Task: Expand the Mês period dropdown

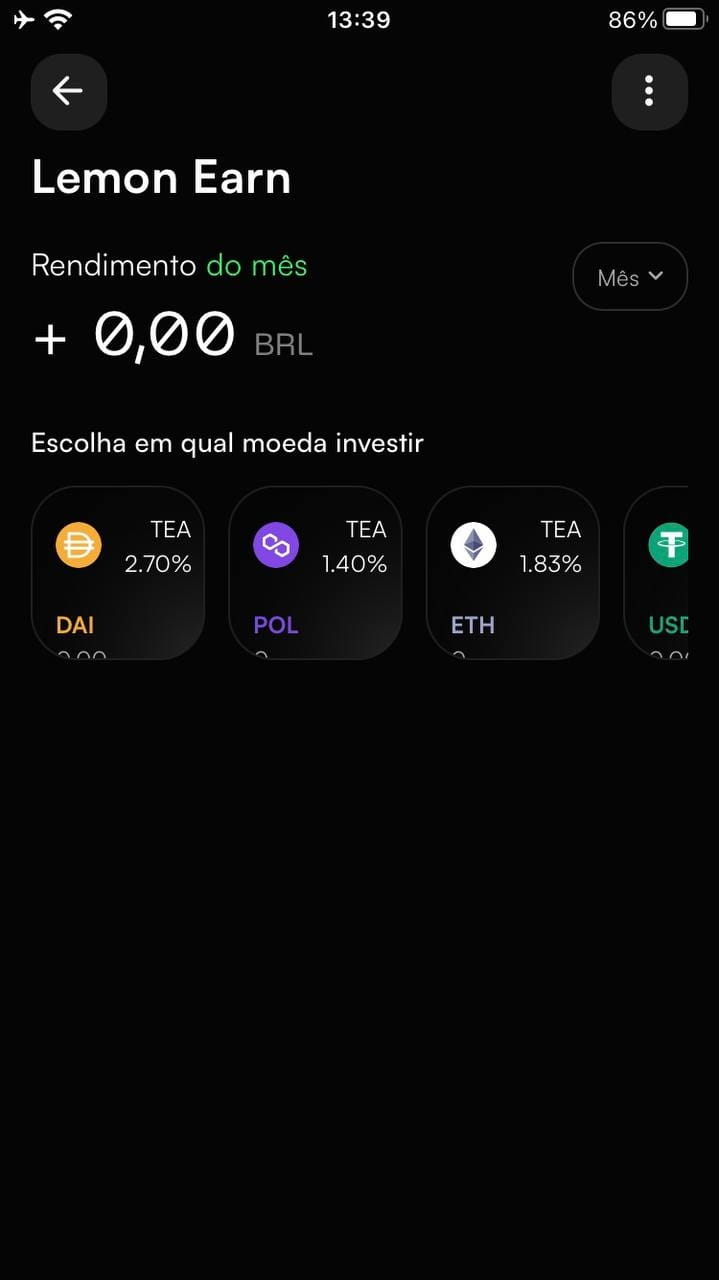Action: pyautogui.click(x=629, y=277)
